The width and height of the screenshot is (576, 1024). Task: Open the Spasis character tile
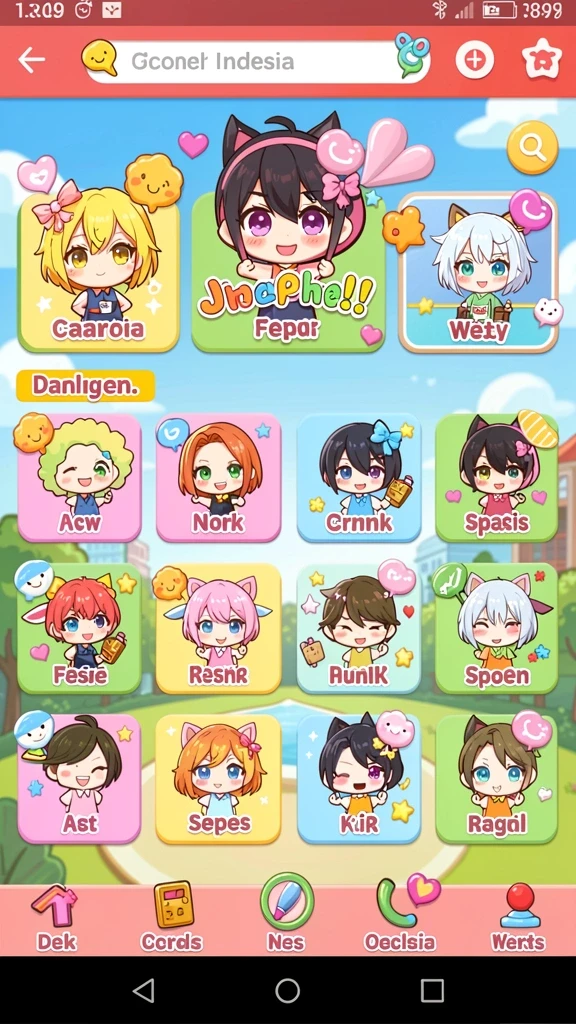coord(497,478)
